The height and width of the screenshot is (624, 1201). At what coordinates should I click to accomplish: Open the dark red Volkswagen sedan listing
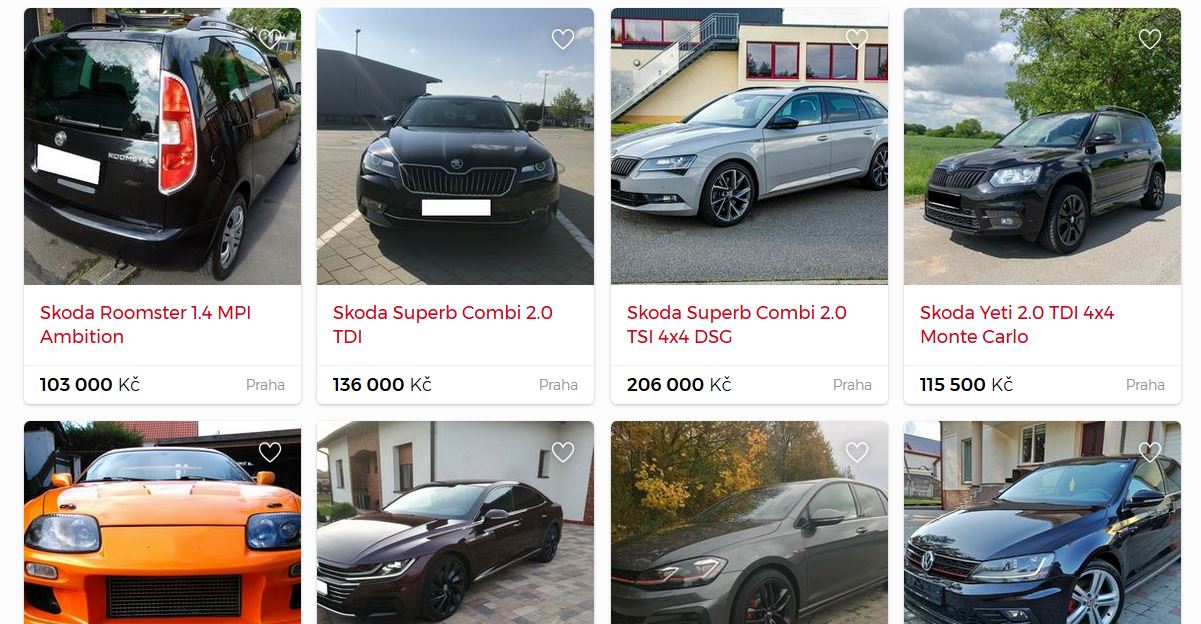coord(455,540)
